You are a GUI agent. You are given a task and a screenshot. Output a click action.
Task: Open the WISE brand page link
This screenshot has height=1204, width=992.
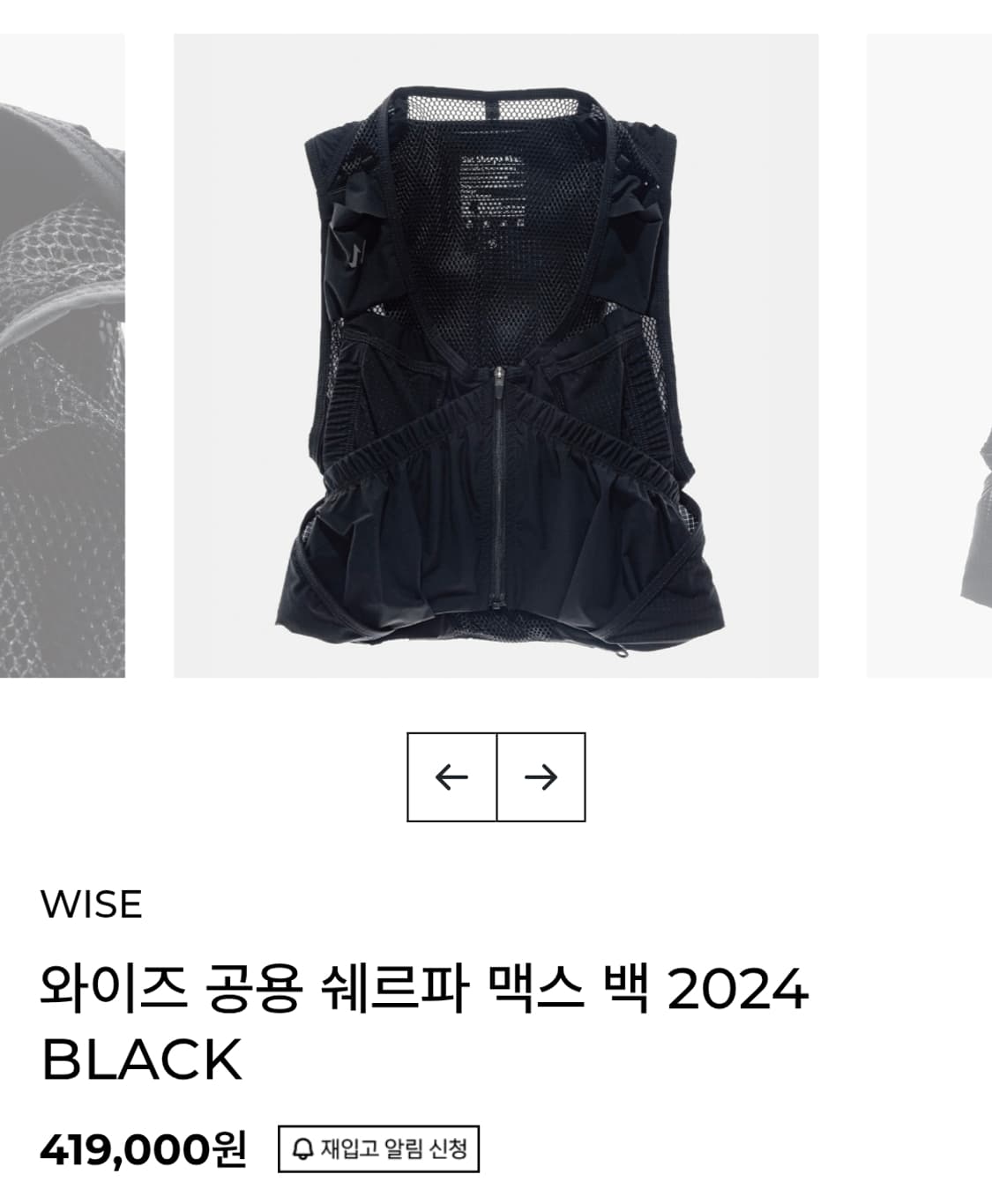pos(86,903)
